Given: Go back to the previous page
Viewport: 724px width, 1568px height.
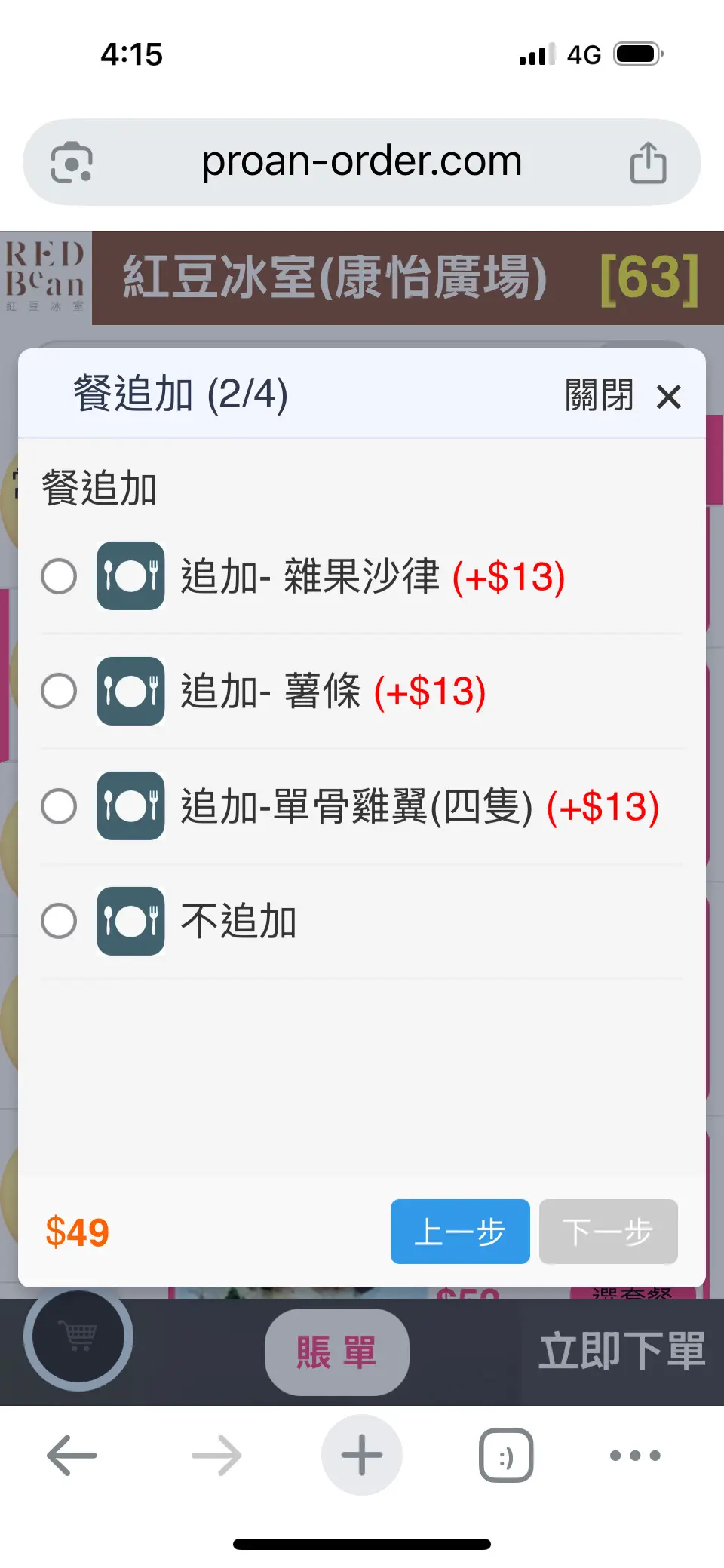Looking at the screenshot, I should 72,1455.
